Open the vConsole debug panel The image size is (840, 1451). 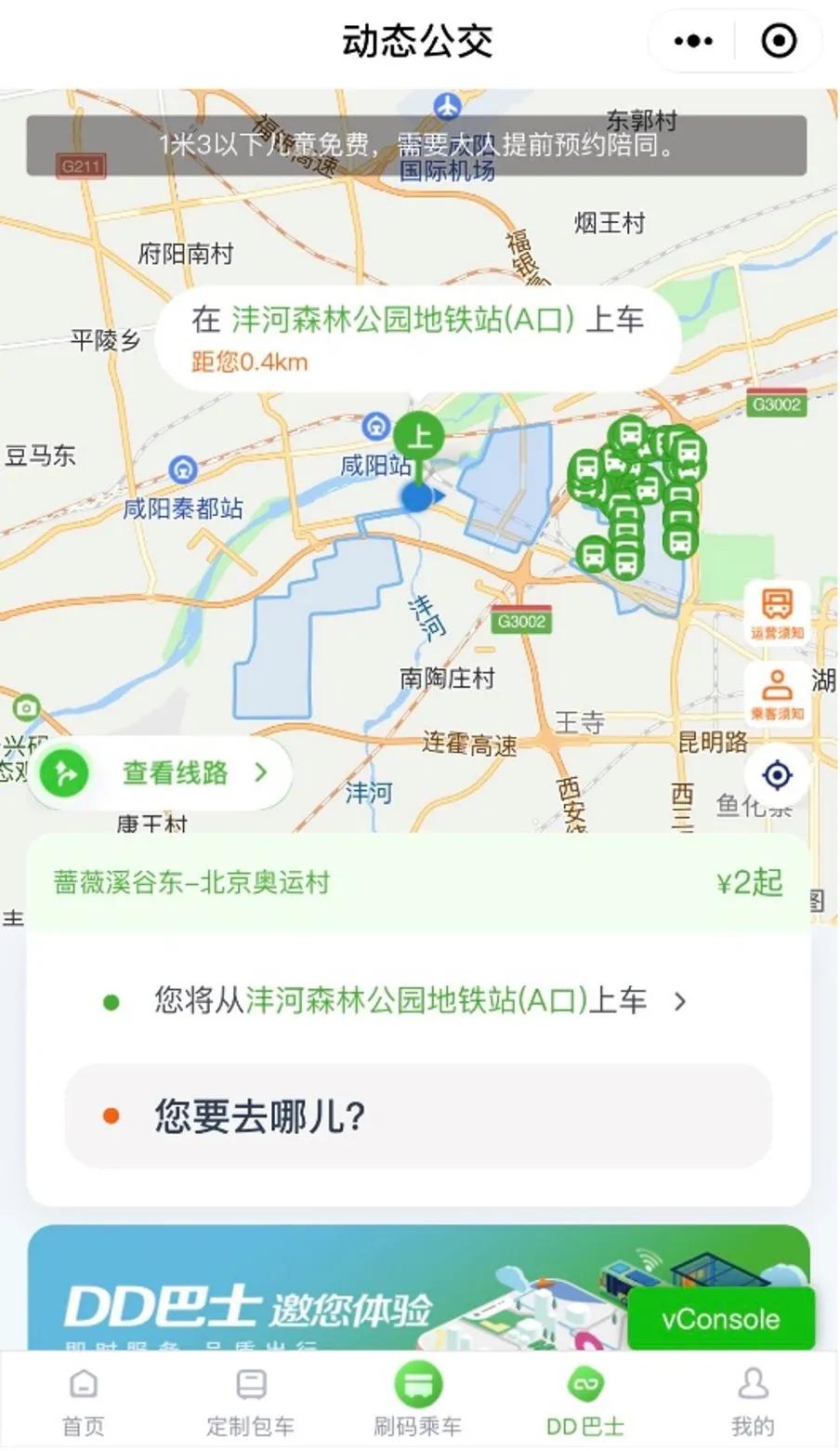click(x=721, y=1317)
